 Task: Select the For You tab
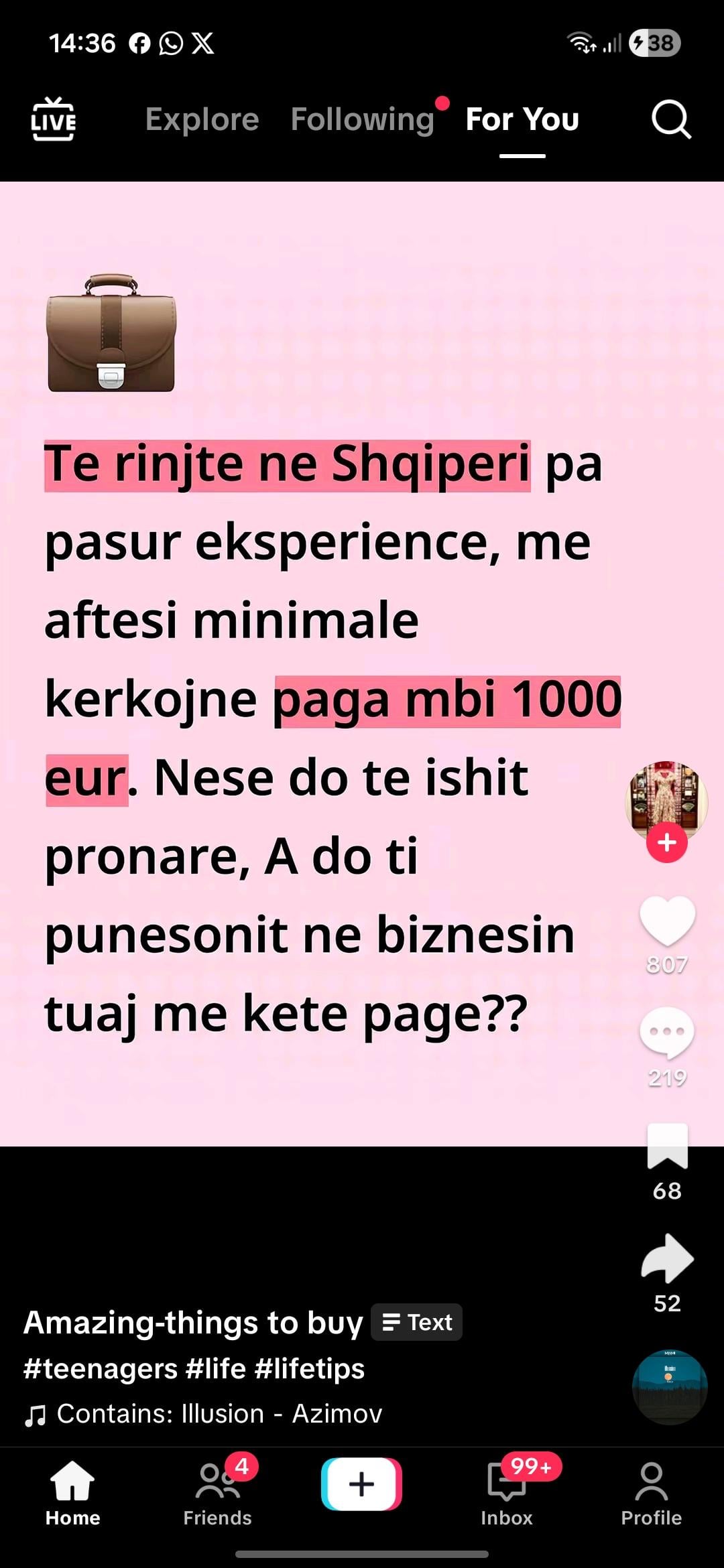(522, 119)
